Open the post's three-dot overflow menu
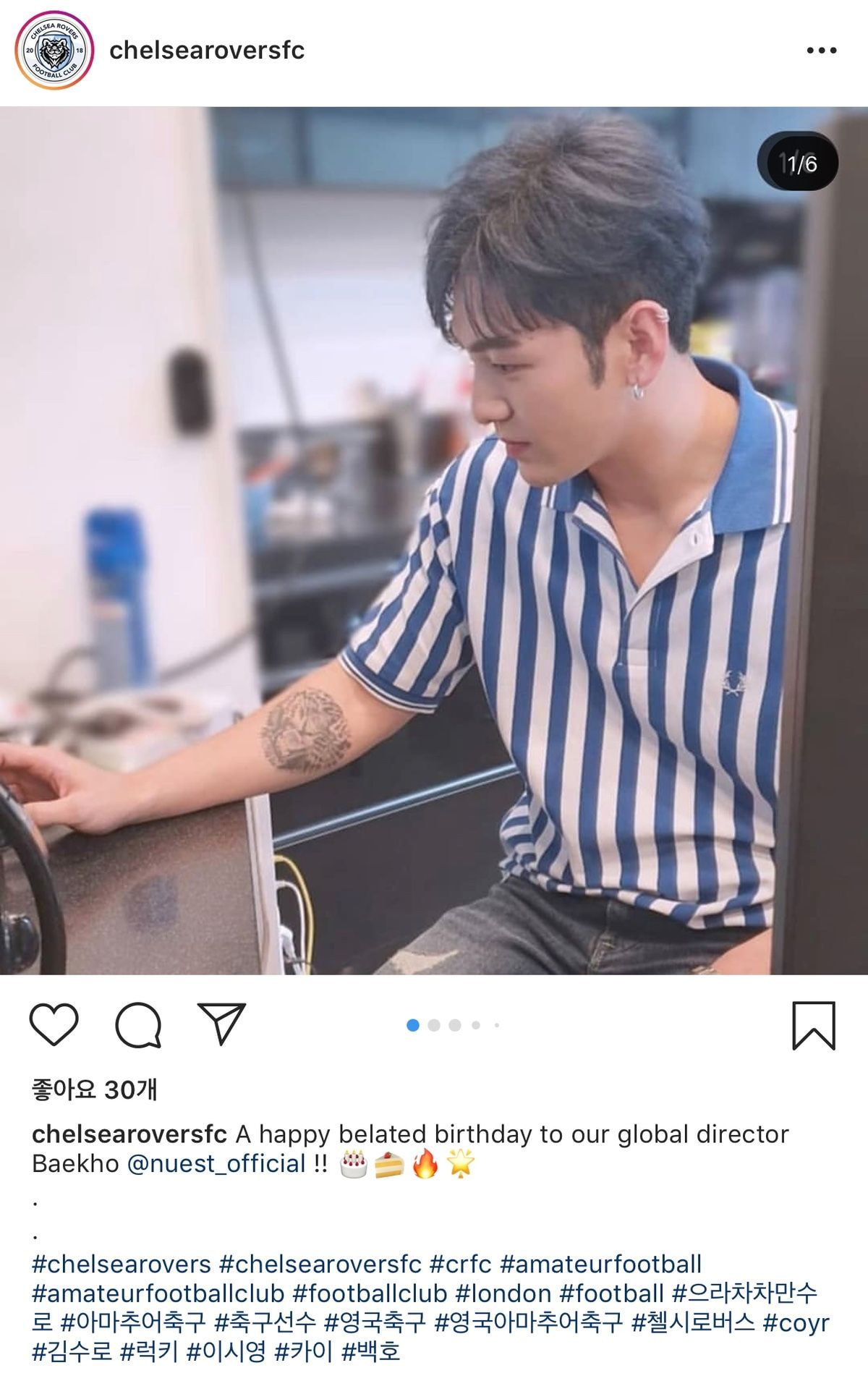Image resolution: width=868 pixels, height=1381 pixels. 821,51
